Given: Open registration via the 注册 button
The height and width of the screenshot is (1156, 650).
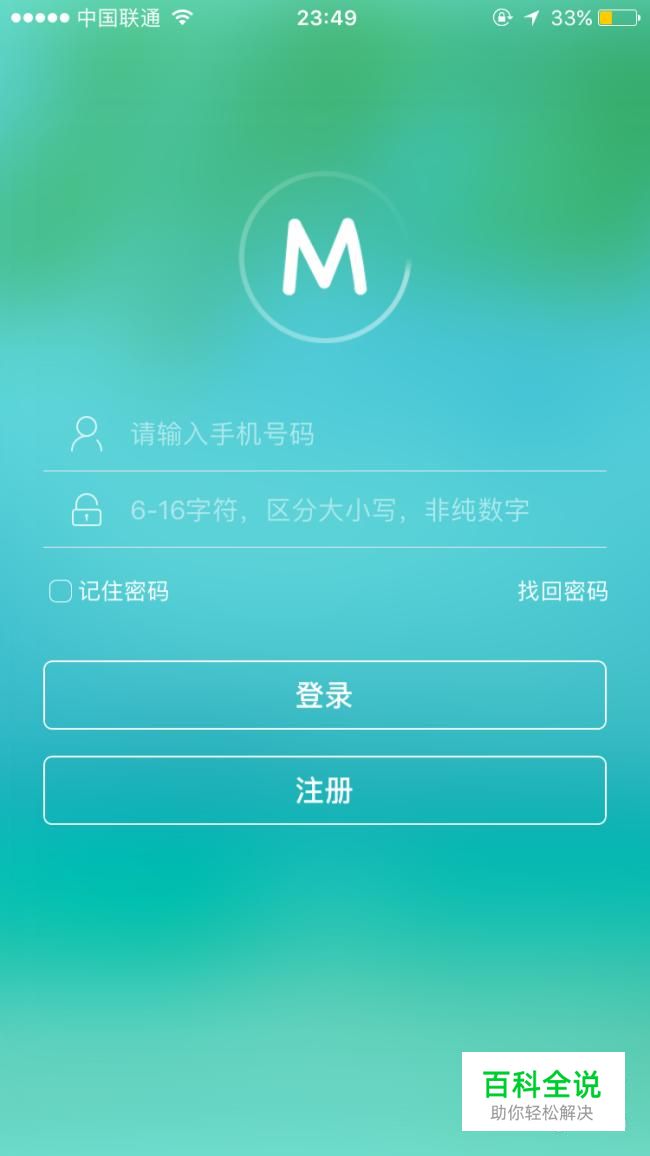Looking at the screenshot, I should pyautogui.click(x=325, y=791).
